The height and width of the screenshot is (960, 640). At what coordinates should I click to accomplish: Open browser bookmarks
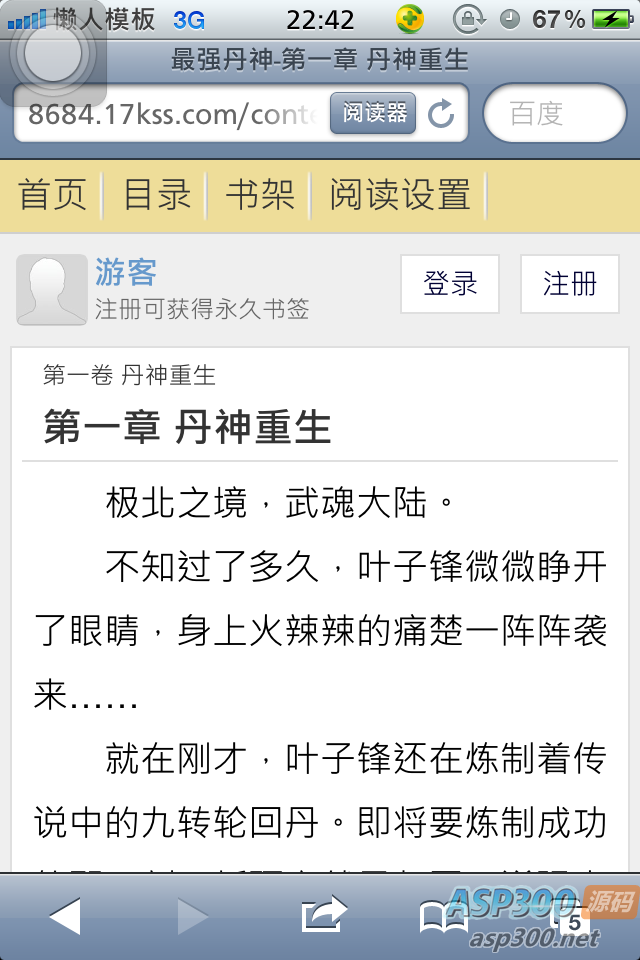click(443, 915)
